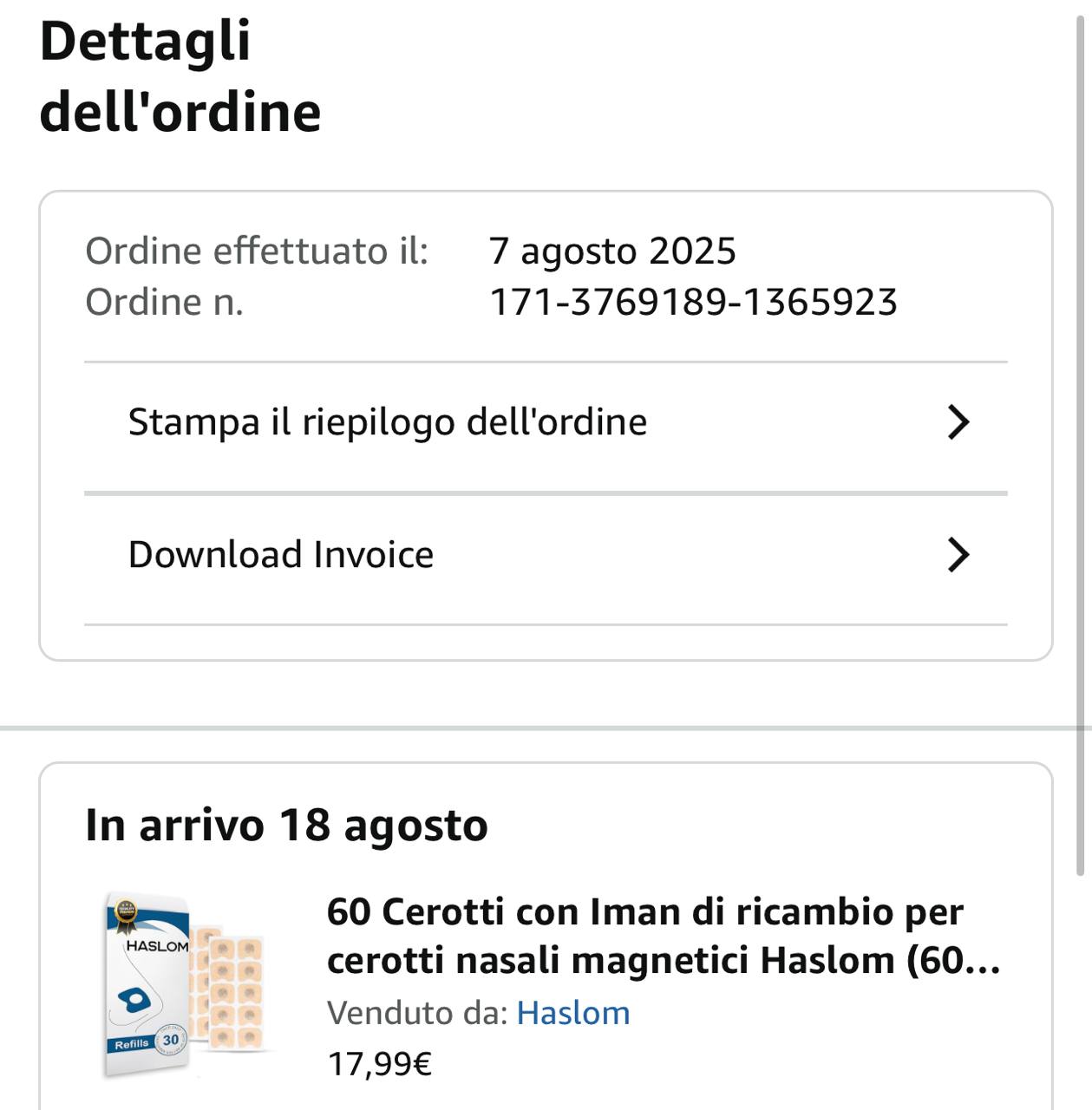The width and height of the screenshot is (1092, 1110).
Task: Open Stampa il riepilogo dell'ordine
Action: 546,423
